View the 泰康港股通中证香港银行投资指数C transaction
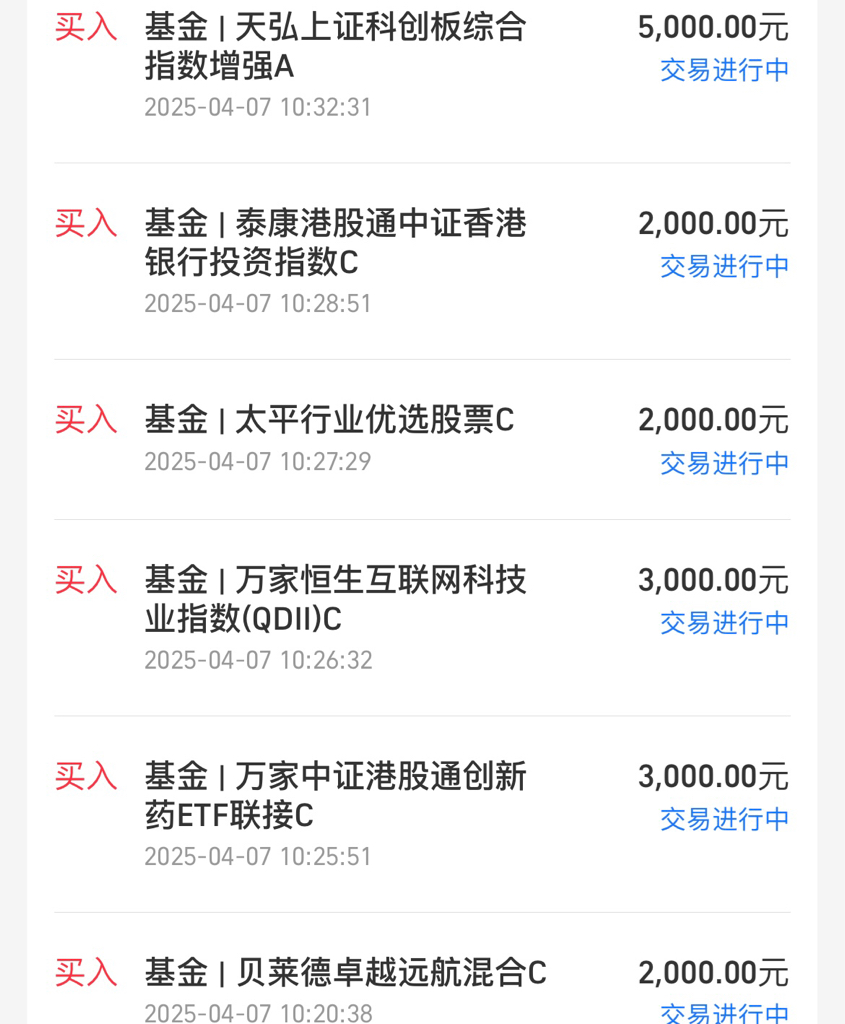The height and width of the screenshot is (1024, 845). pyautogui.click(x=336, y=243)
